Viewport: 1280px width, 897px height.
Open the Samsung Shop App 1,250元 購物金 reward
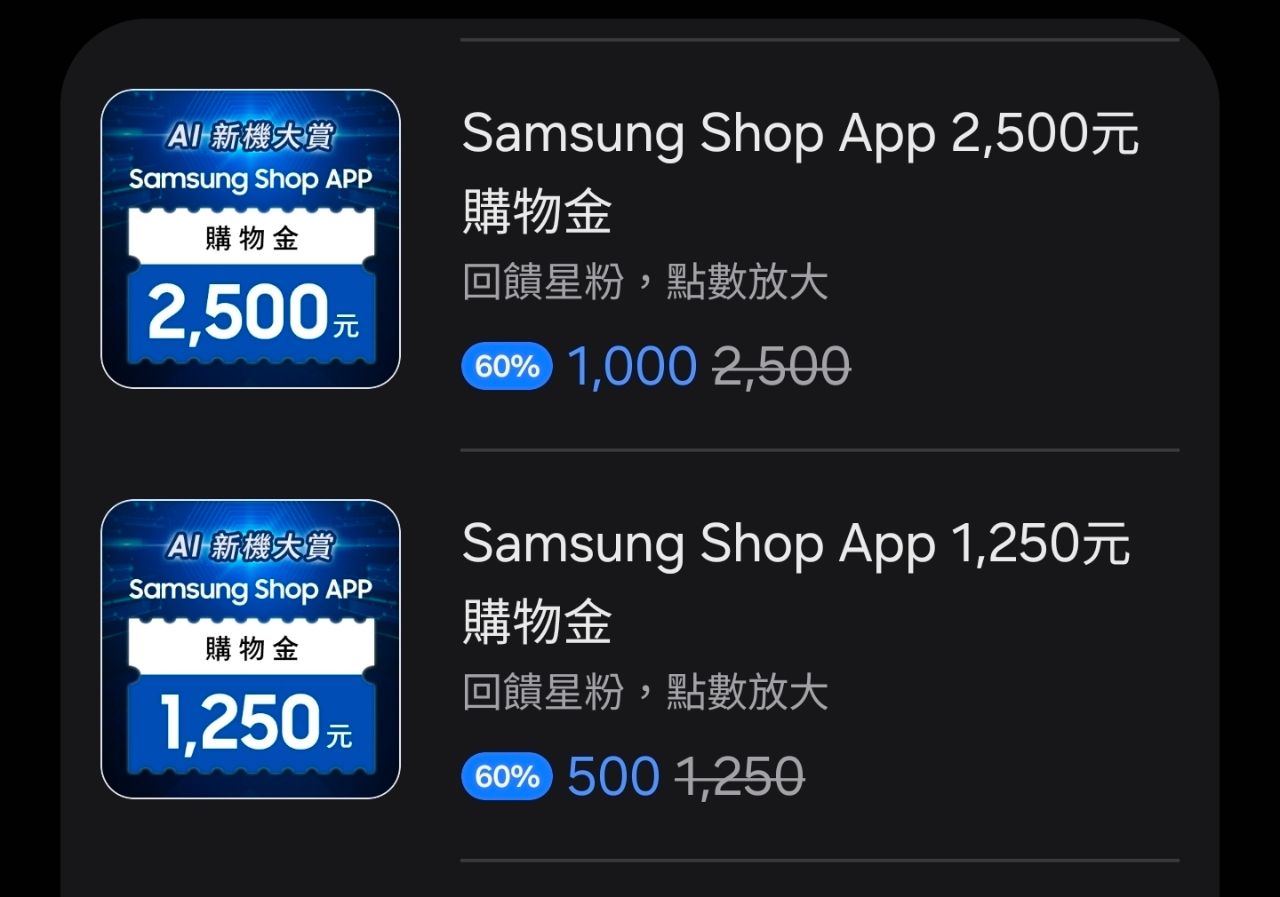(x=795, y=580)
